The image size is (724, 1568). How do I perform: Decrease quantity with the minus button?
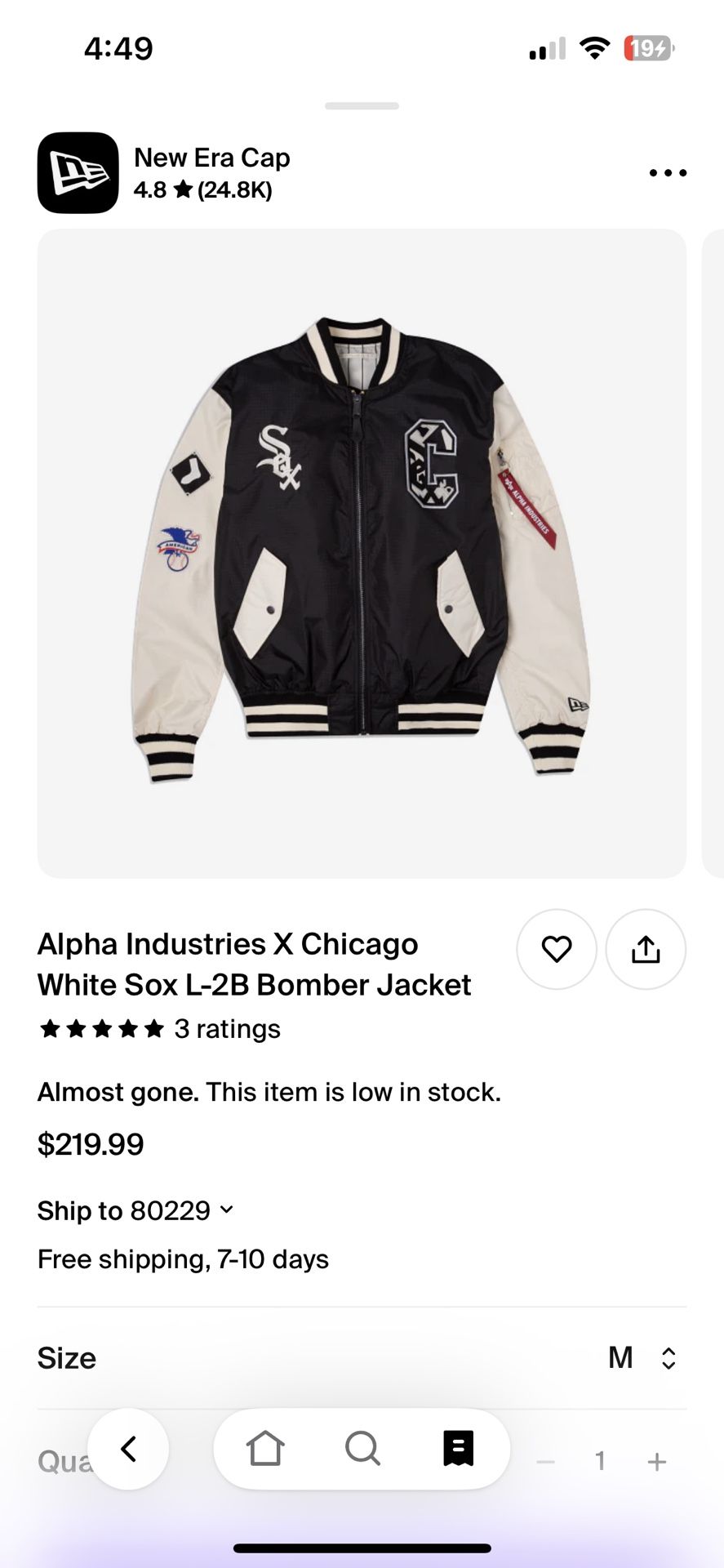click(x=545, y=1461)
